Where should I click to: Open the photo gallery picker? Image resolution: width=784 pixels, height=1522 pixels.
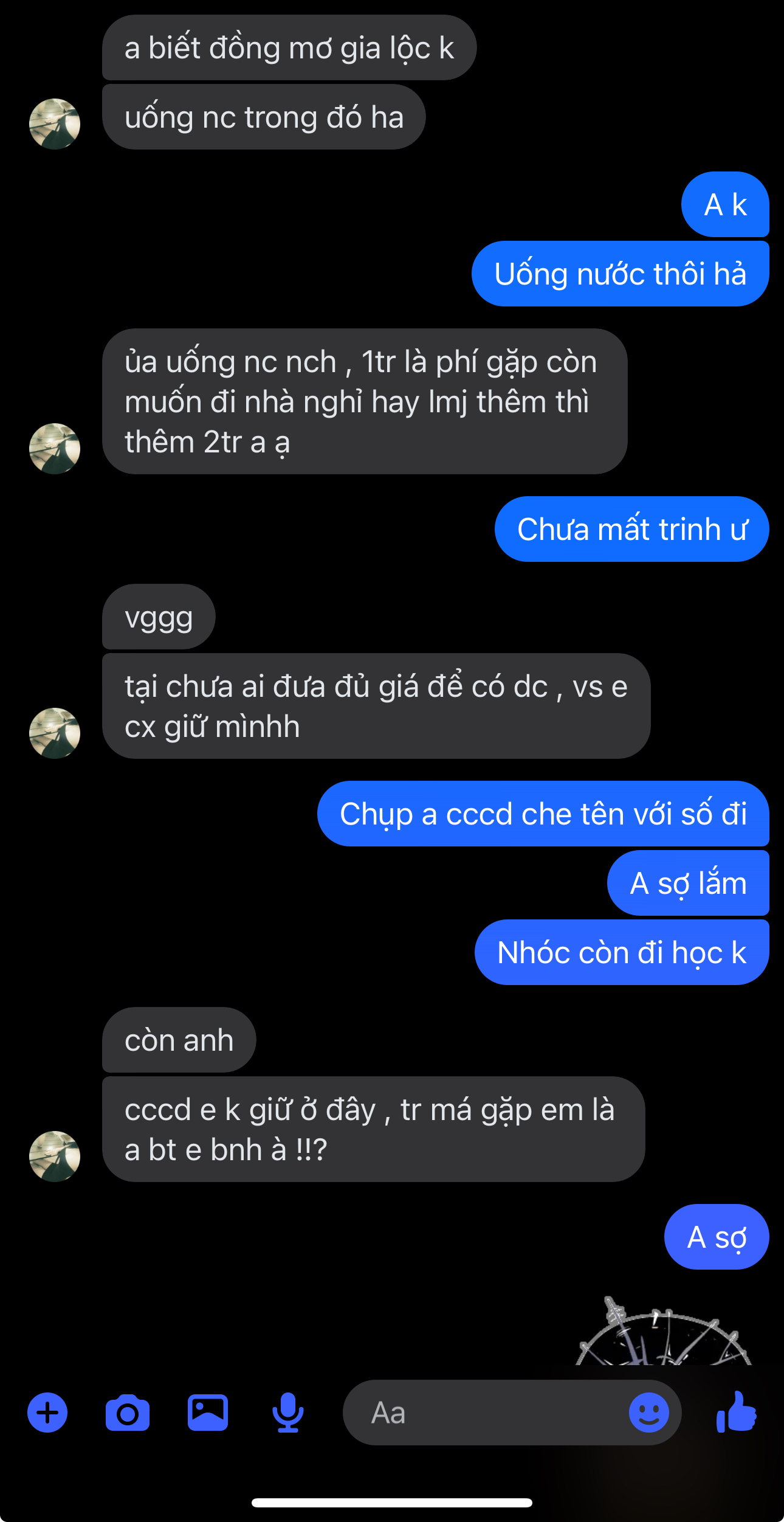[208, 1413]
